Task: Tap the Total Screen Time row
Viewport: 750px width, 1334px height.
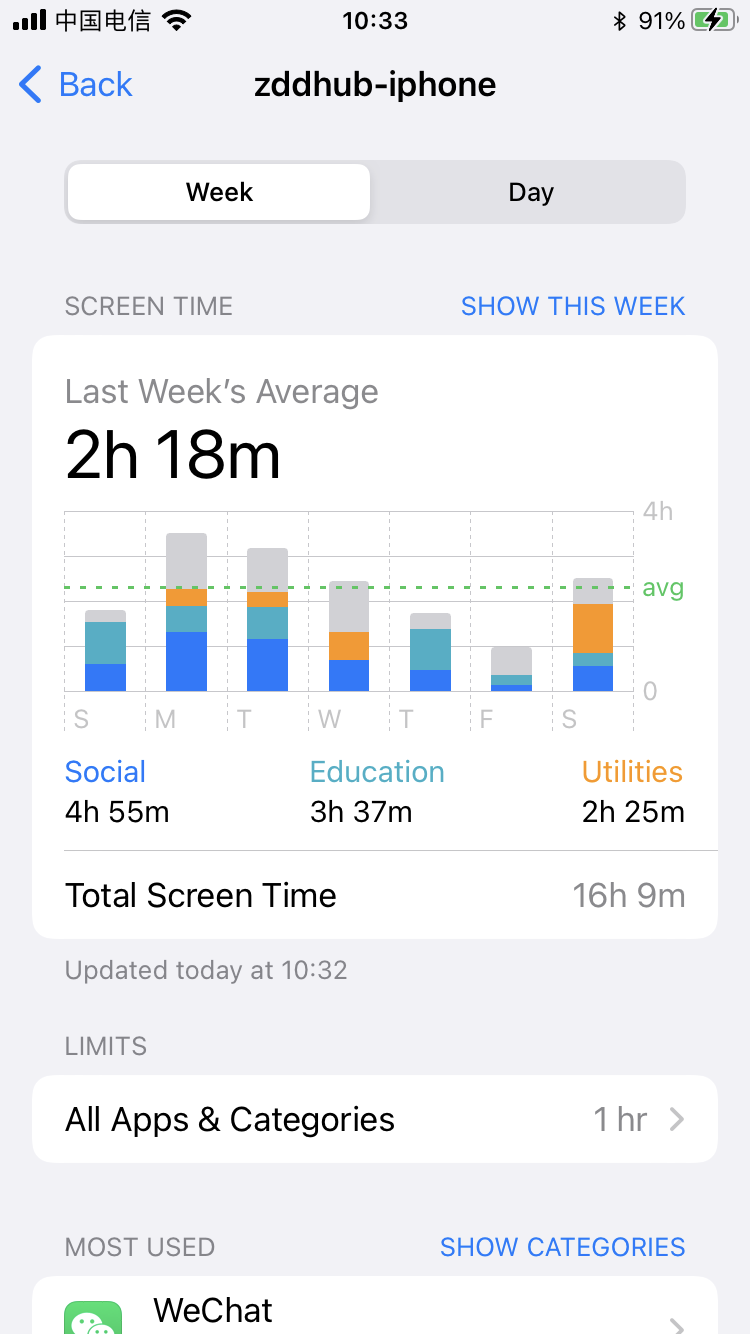Action: tap(375, 894)
